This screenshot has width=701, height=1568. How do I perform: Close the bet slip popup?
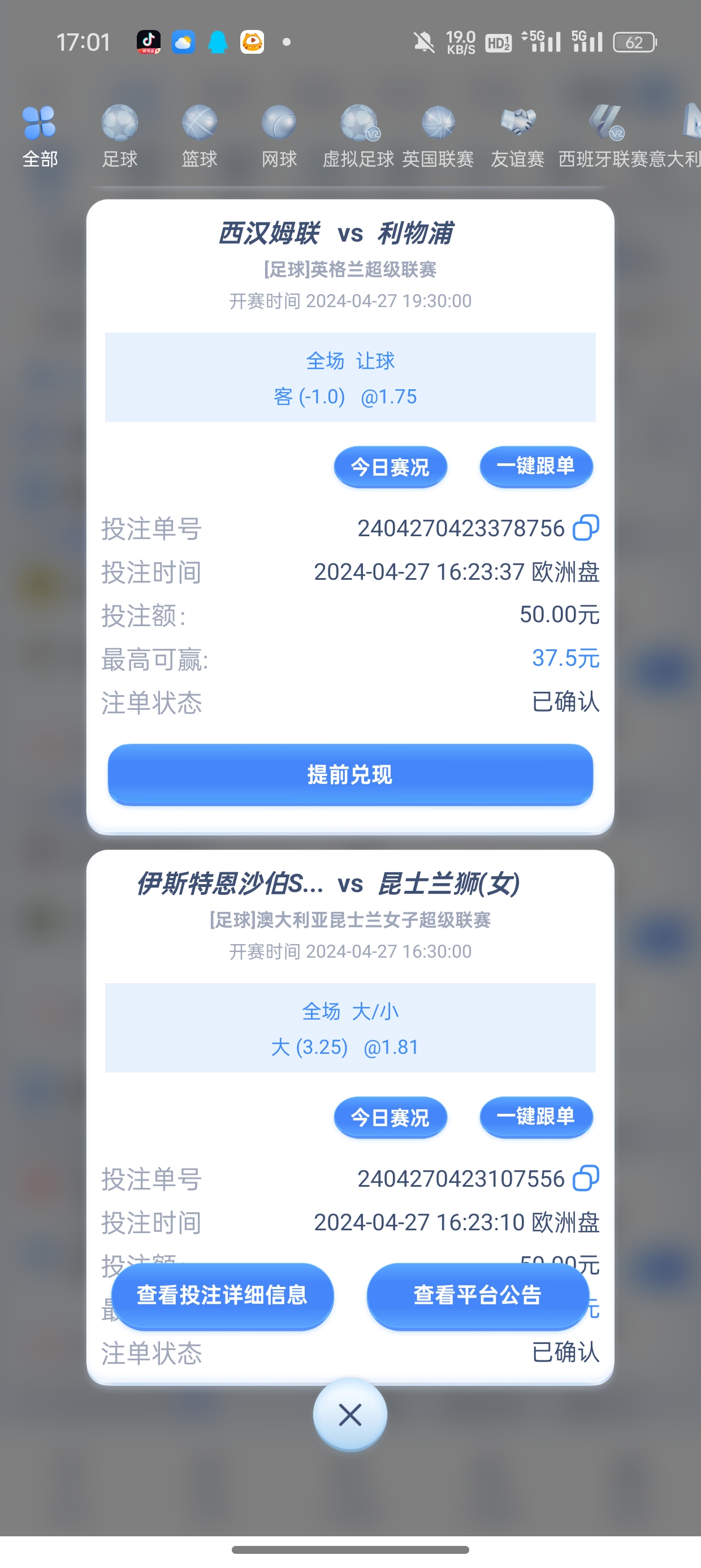point(350,1415)
